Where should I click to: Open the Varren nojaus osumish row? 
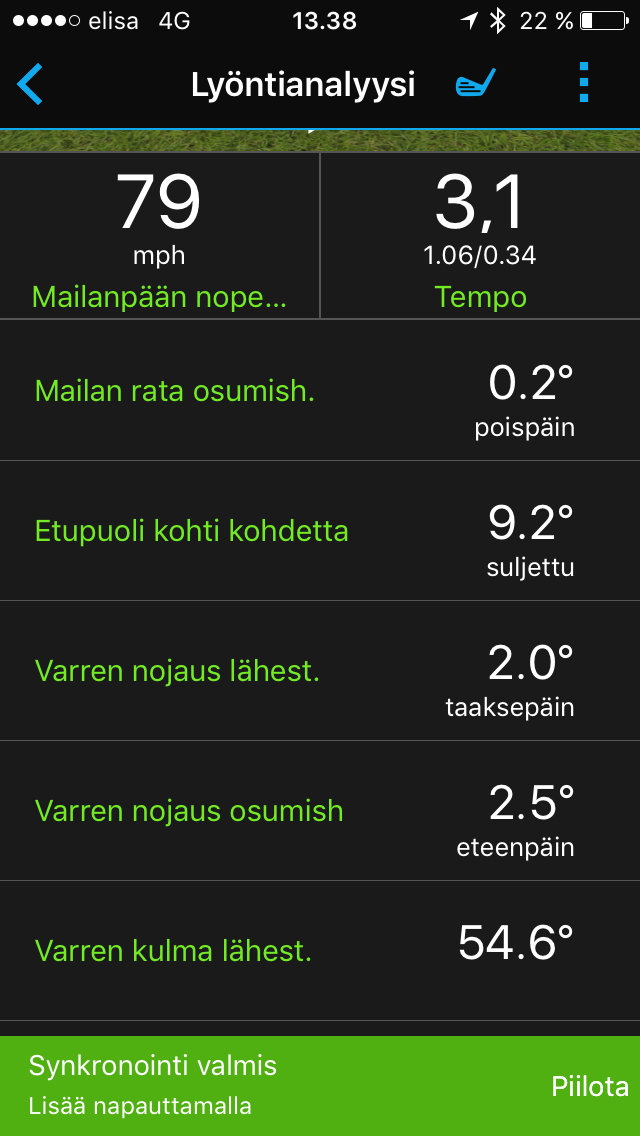click(320, 811)
